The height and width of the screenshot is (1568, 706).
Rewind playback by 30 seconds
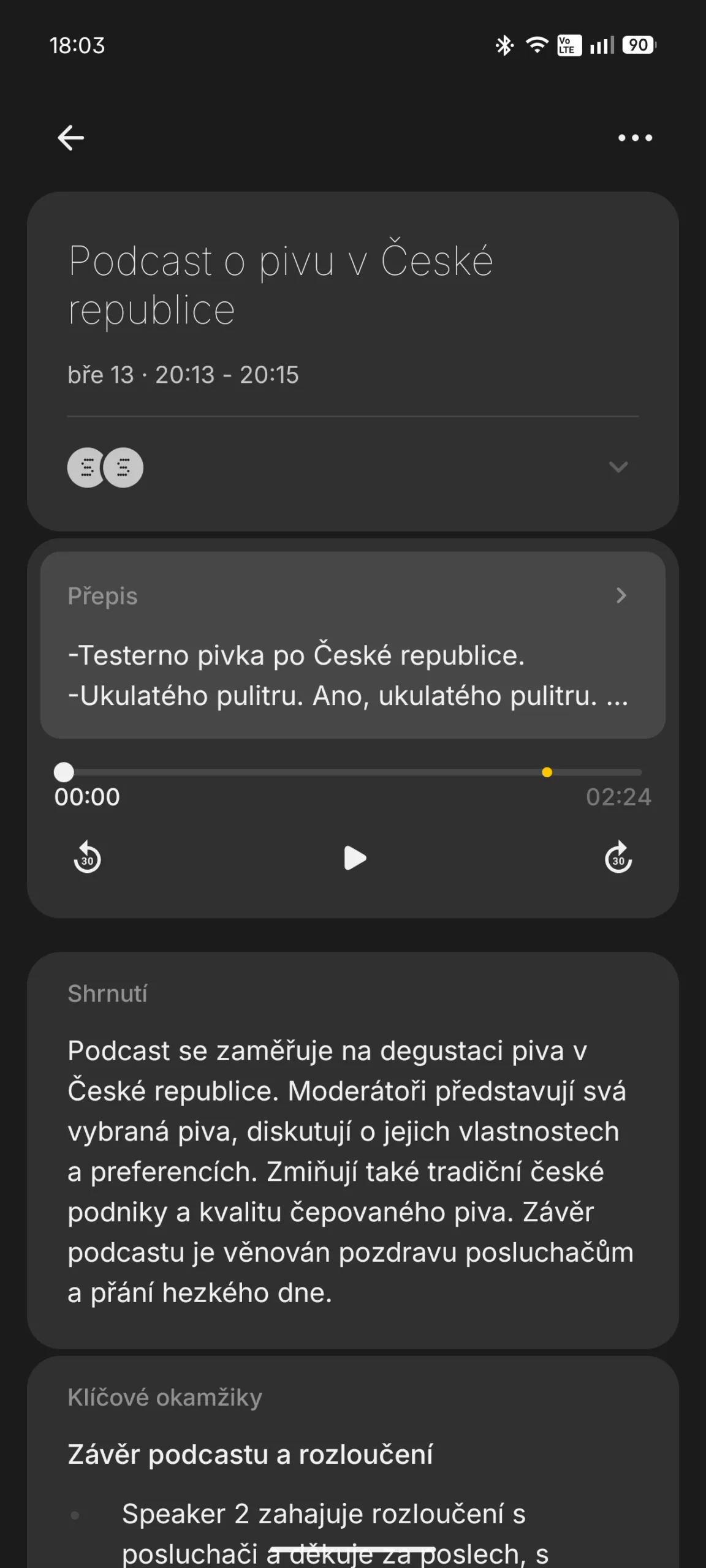tap(87, 858)
